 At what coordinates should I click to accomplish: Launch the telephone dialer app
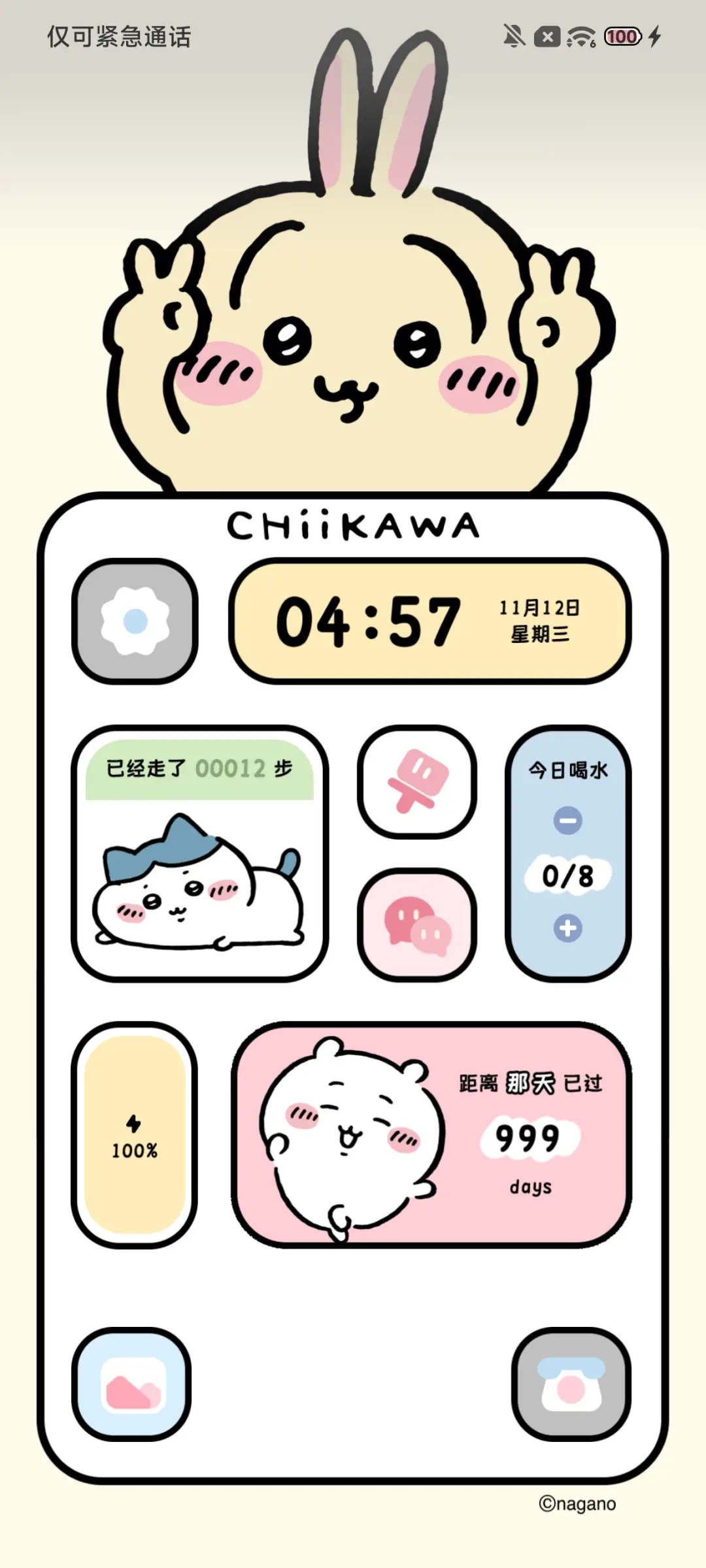[x=571, y=1384]
